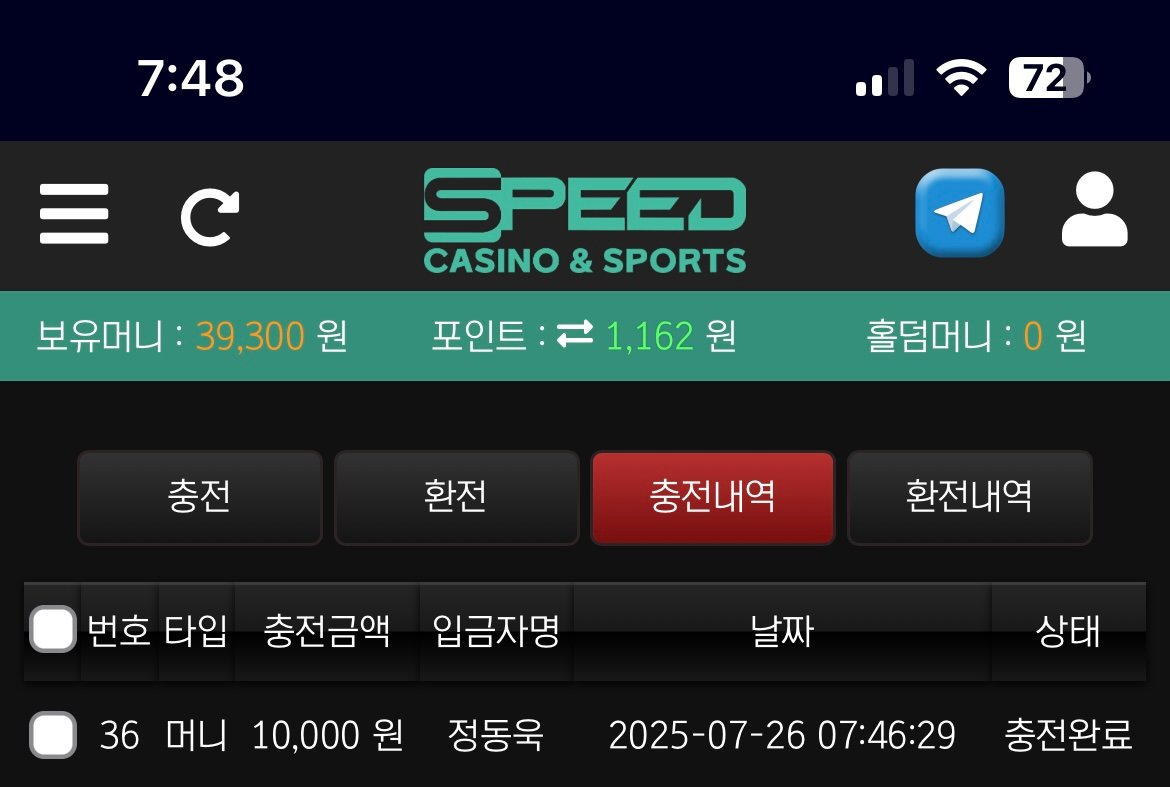
Task: Switch to the 환전 tab
Action: pos(456,497)
